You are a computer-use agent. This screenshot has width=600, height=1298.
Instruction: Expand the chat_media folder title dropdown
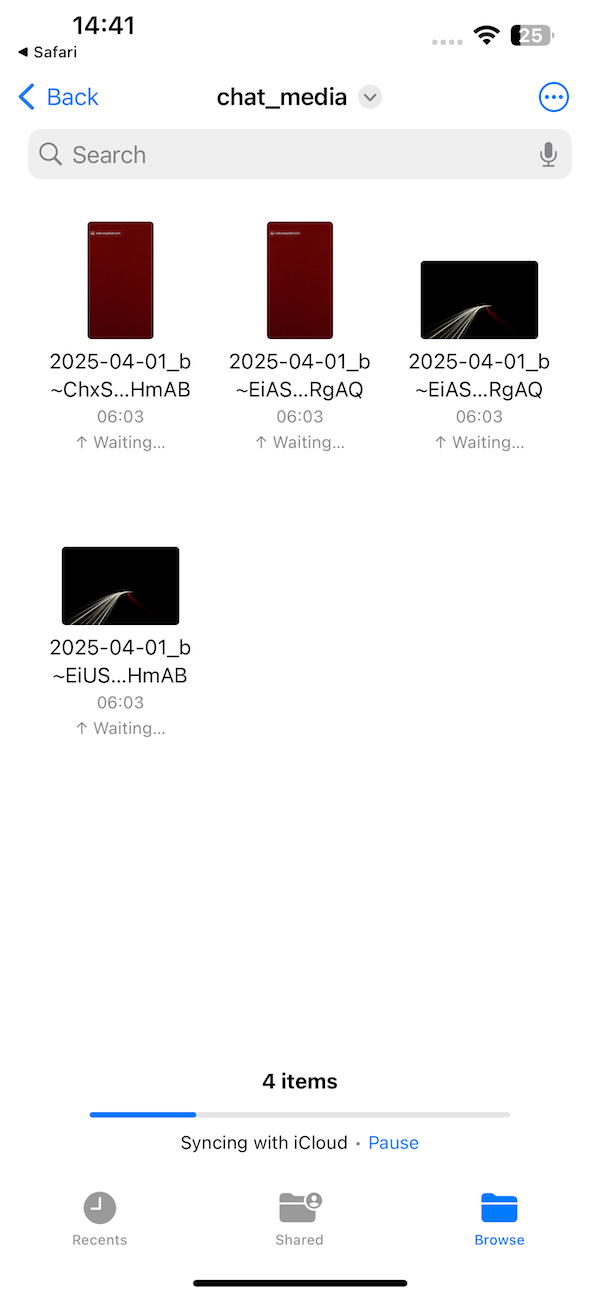point(370,97)
